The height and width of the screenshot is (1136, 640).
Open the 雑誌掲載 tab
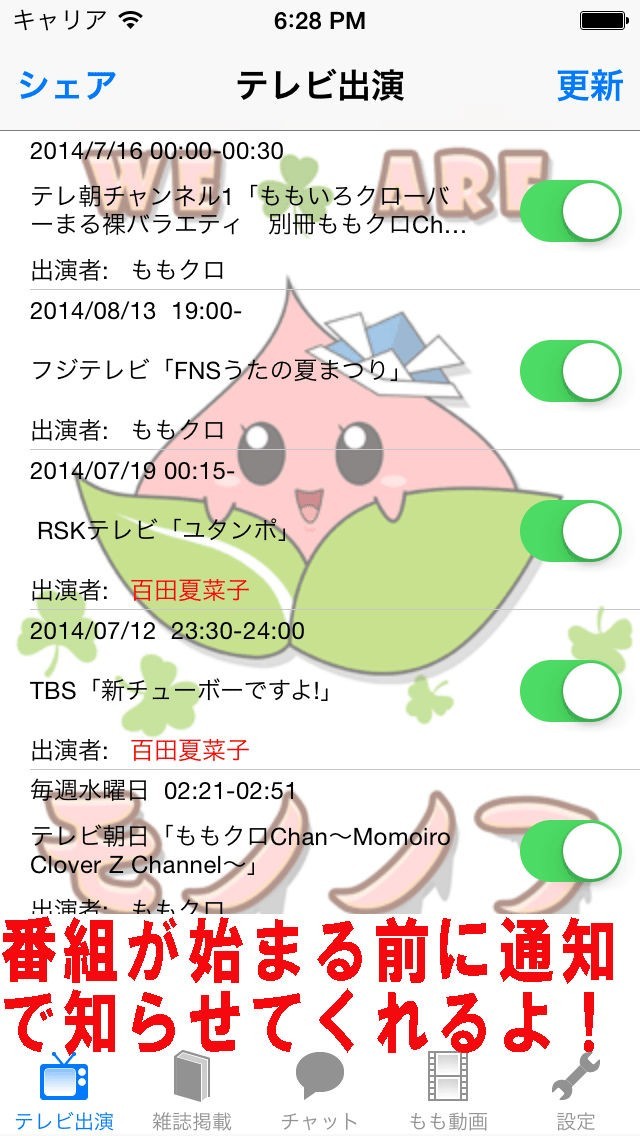(192, 1092)
